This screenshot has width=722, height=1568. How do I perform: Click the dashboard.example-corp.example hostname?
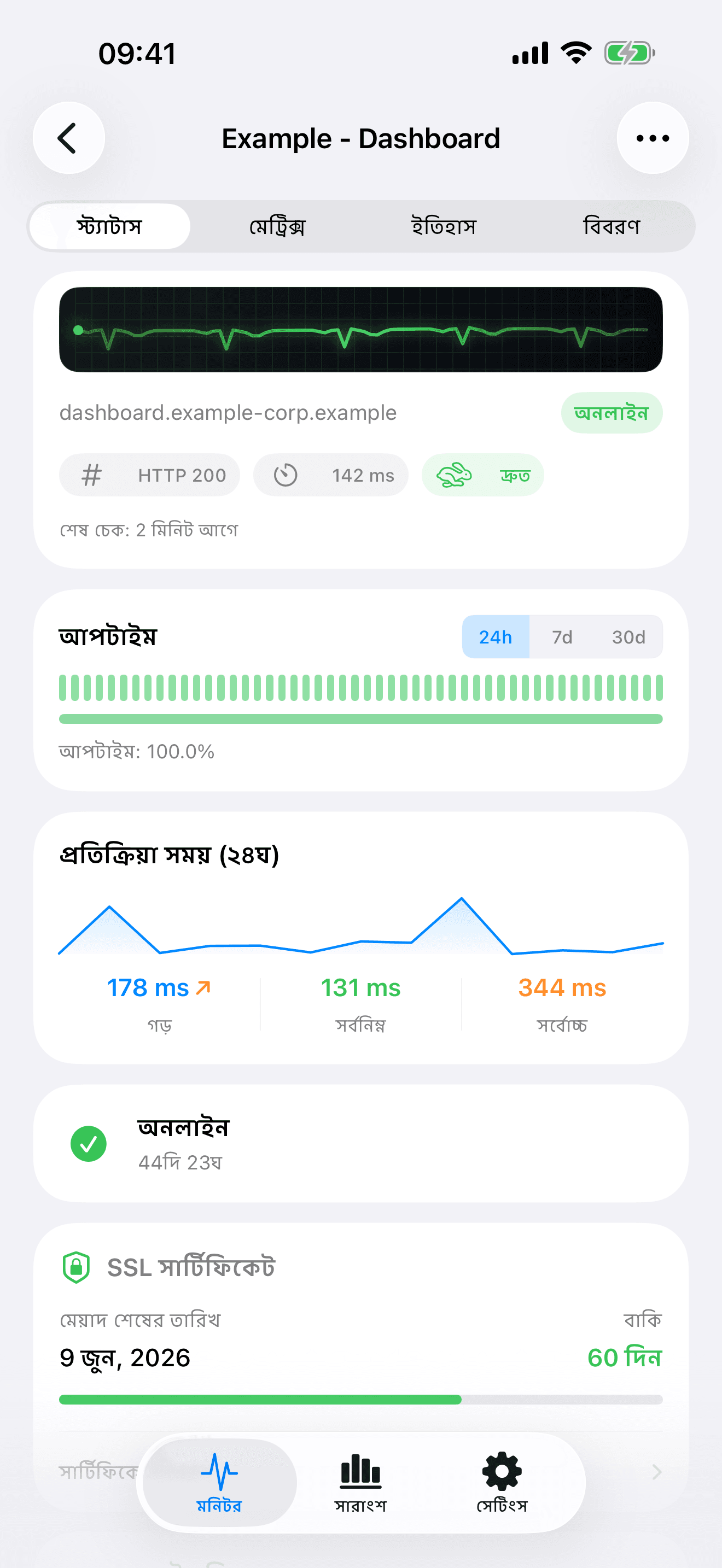tap(228, 413)
